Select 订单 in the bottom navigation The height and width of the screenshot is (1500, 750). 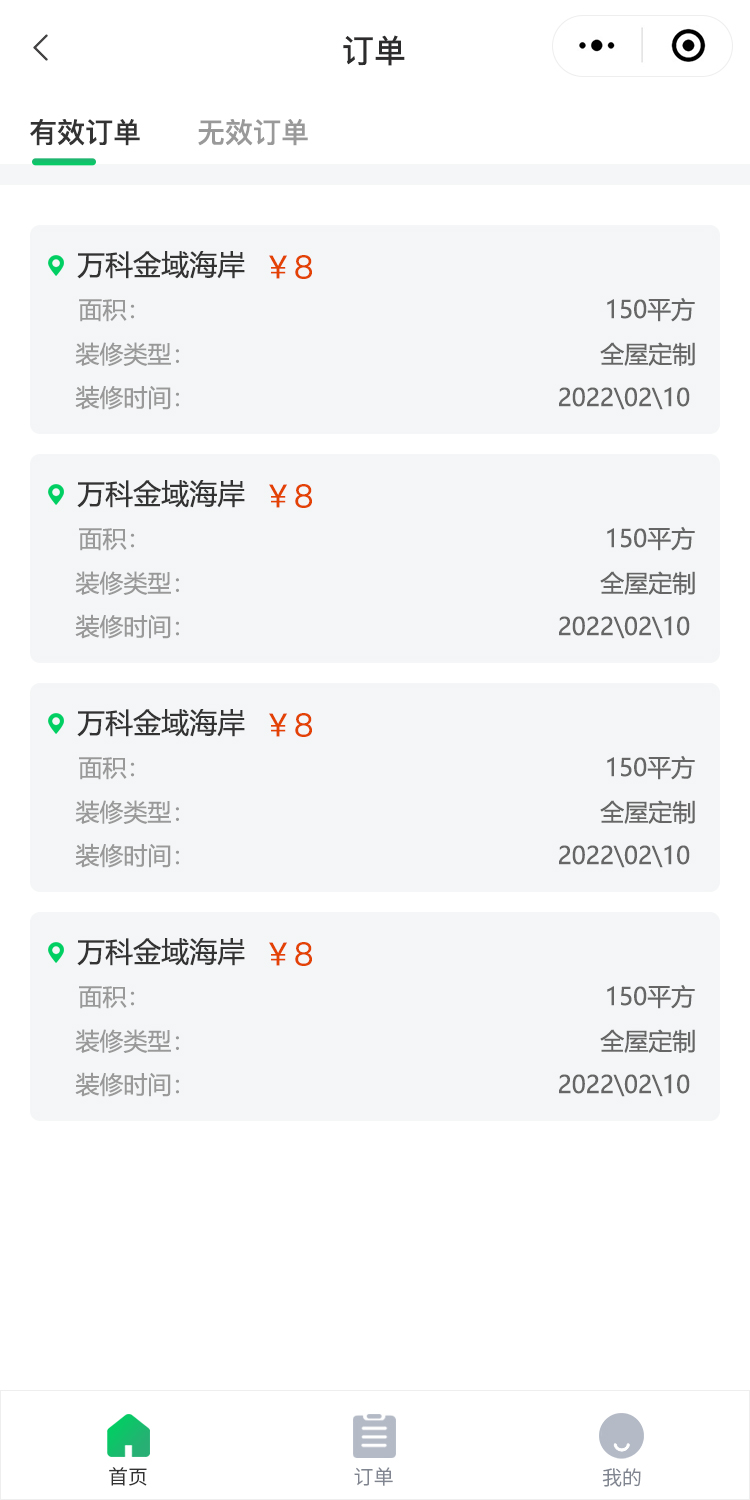pyautogui.click(x=374, y=1449)
